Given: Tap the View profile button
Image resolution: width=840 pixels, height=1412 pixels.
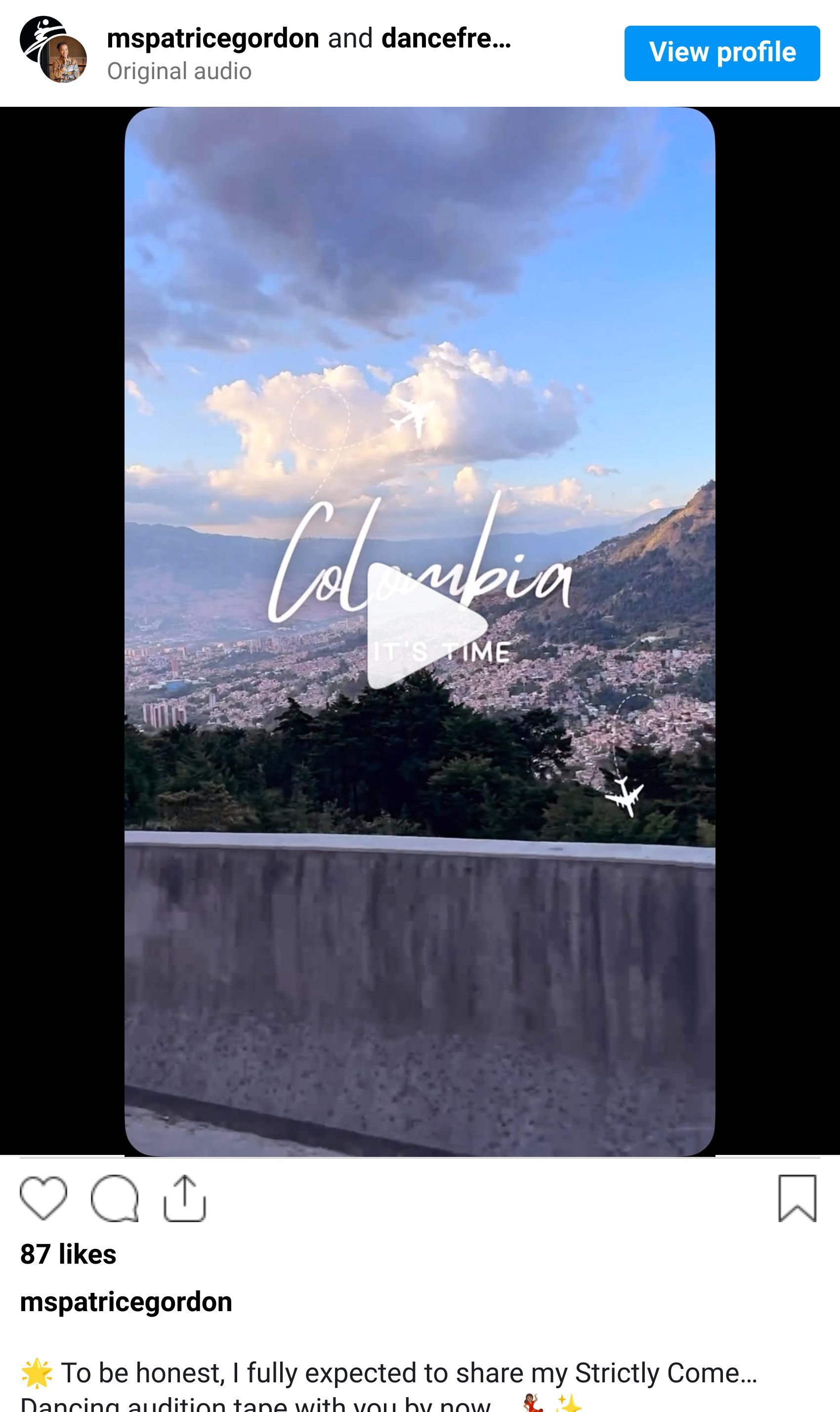Looking at the screenshot, I should tap(722, 53).
